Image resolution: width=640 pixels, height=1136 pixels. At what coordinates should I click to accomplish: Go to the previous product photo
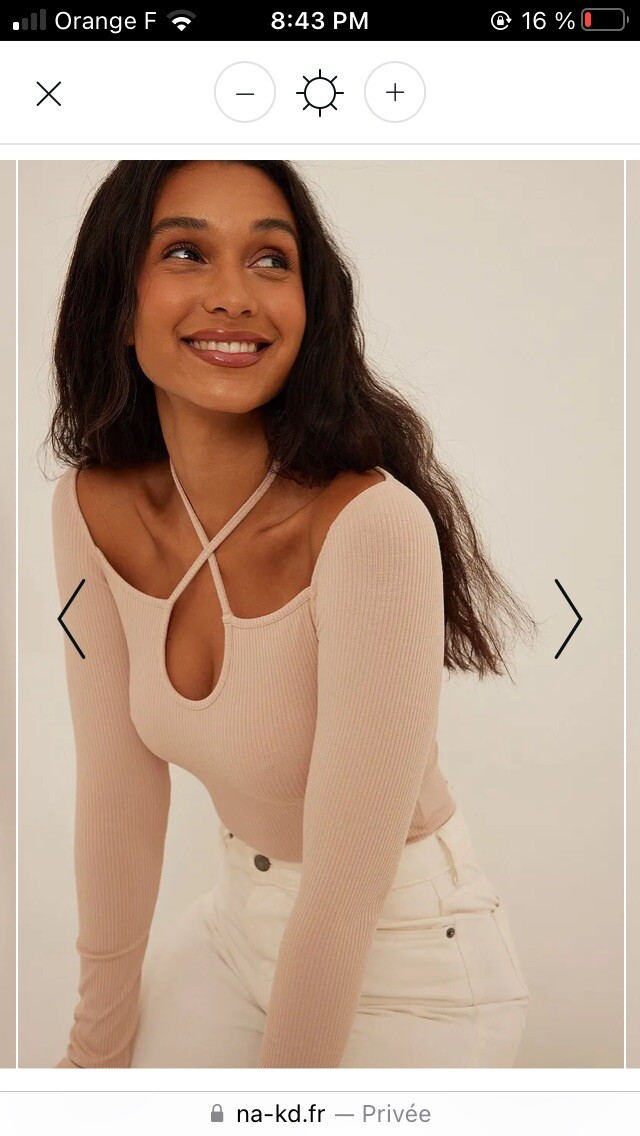pyautogui.click(x=72, y=619)
